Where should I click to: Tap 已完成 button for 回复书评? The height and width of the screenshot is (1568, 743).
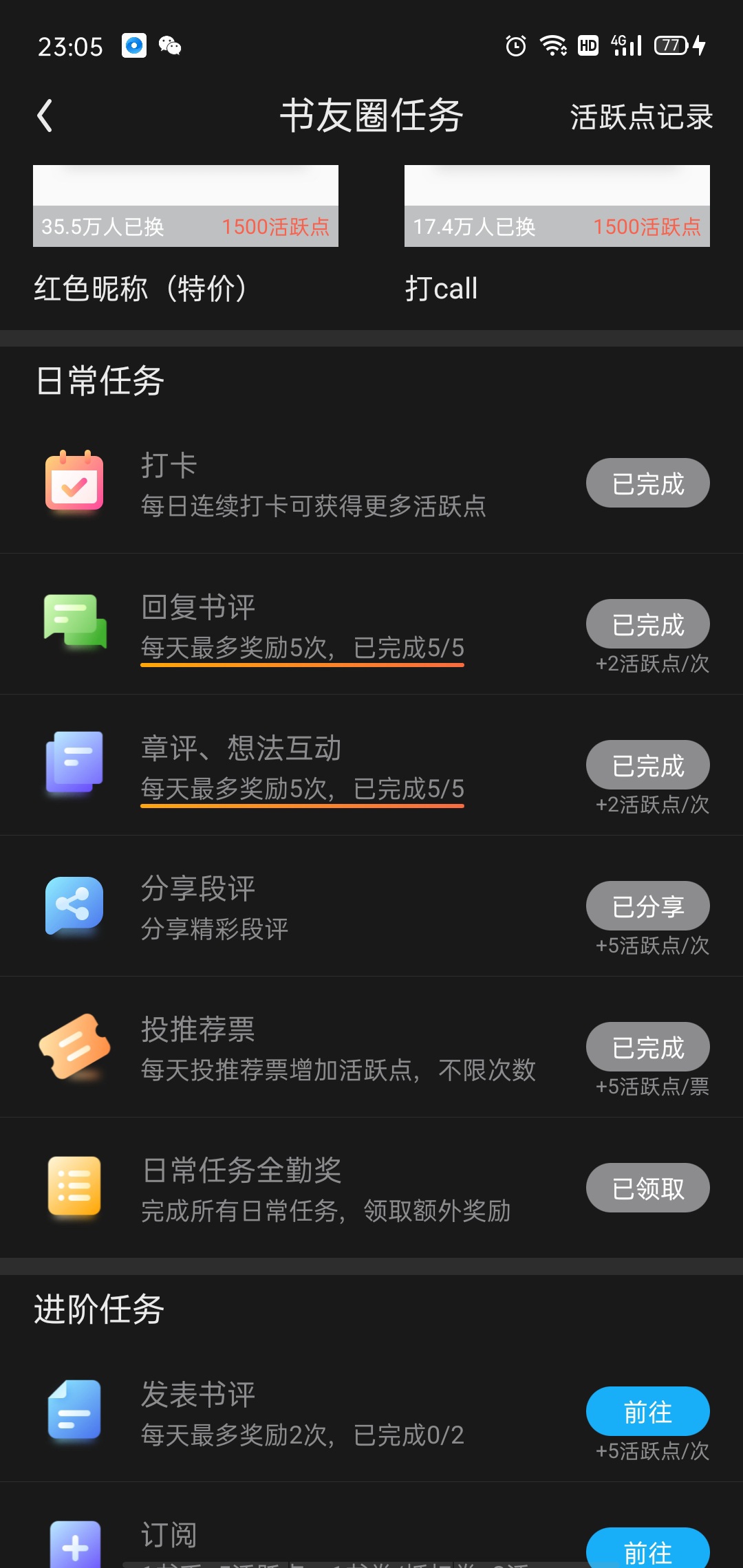pos(647,624)
